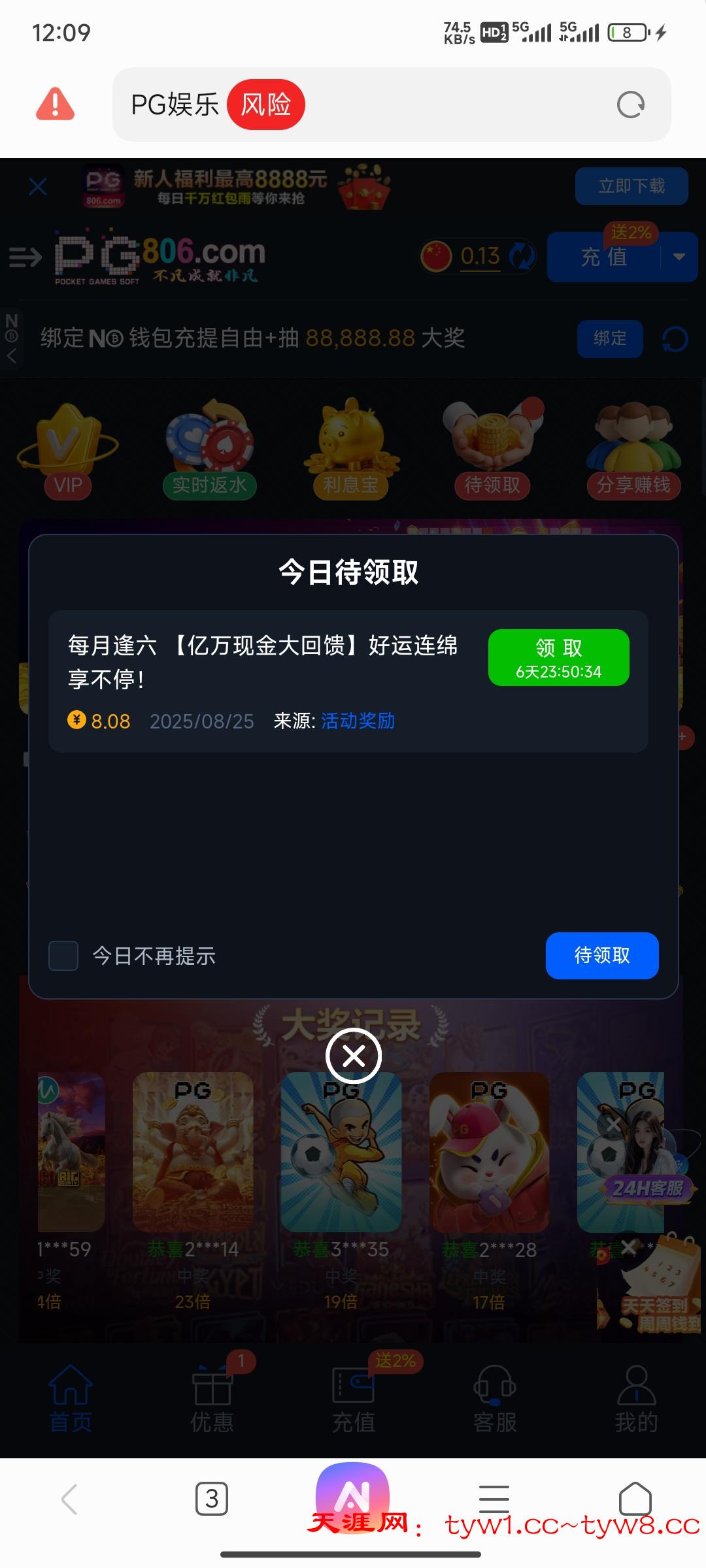Tick the 今日不再提示 checkbox
This screenshot has height=1568, width=706.
click(x=63, y=956)
